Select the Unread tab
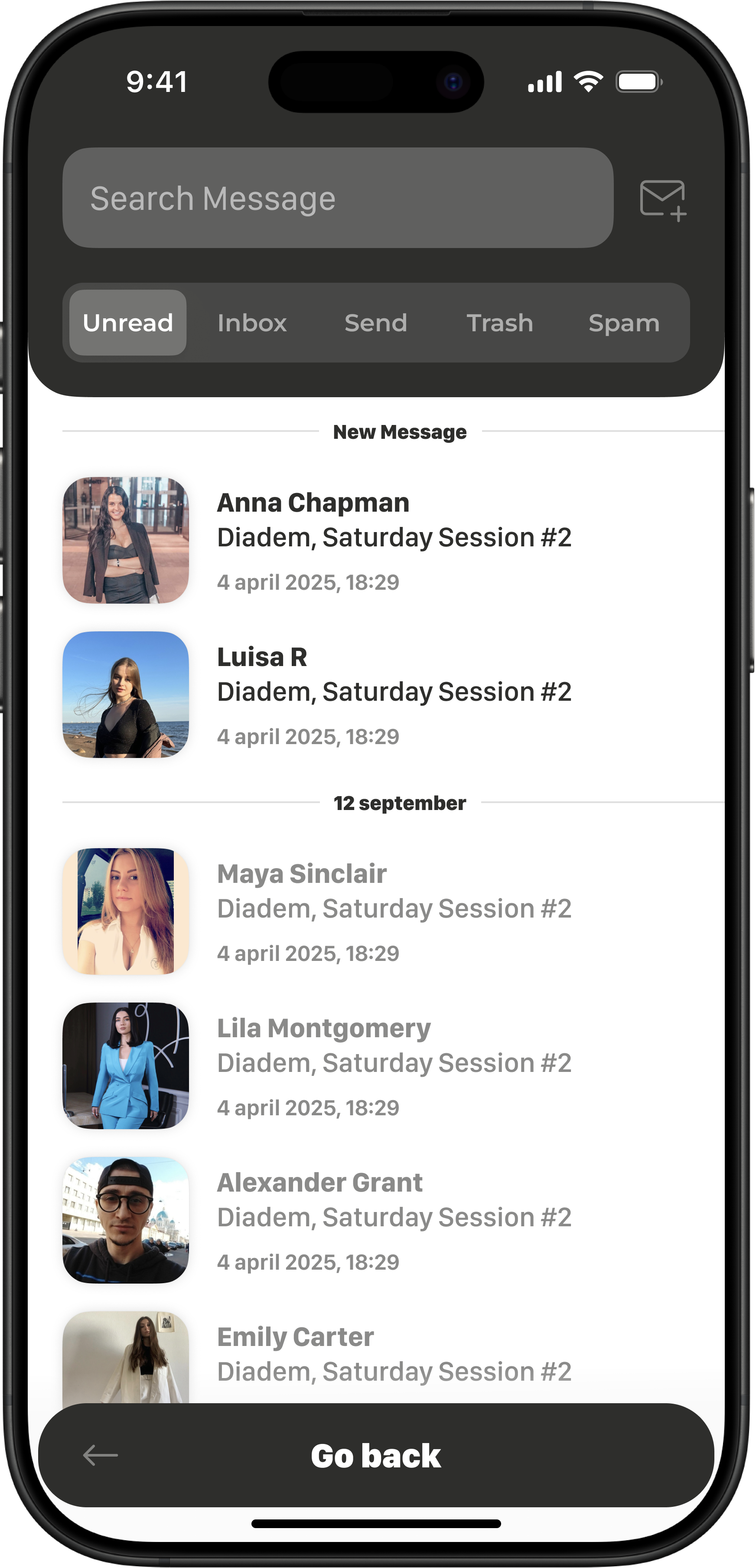 pyautogui.click(x=128, y=323)
